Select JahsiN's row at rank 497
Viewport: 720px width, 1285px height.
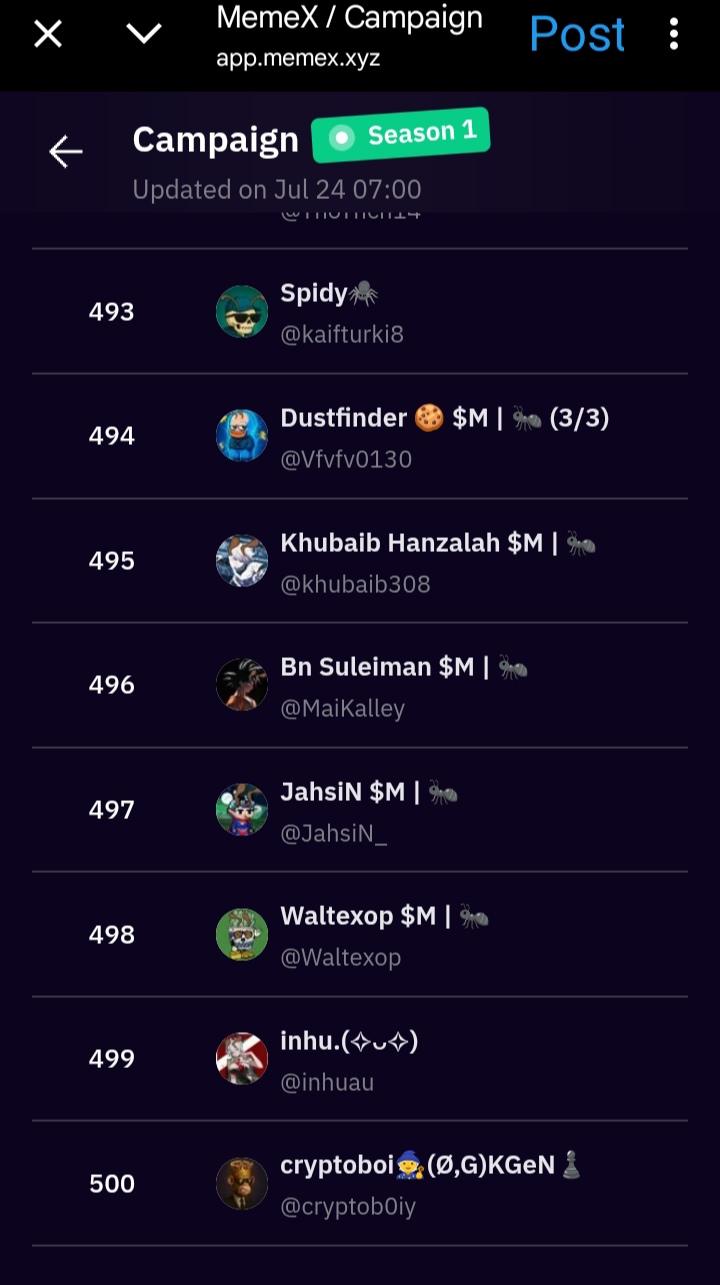coord(360,810)
